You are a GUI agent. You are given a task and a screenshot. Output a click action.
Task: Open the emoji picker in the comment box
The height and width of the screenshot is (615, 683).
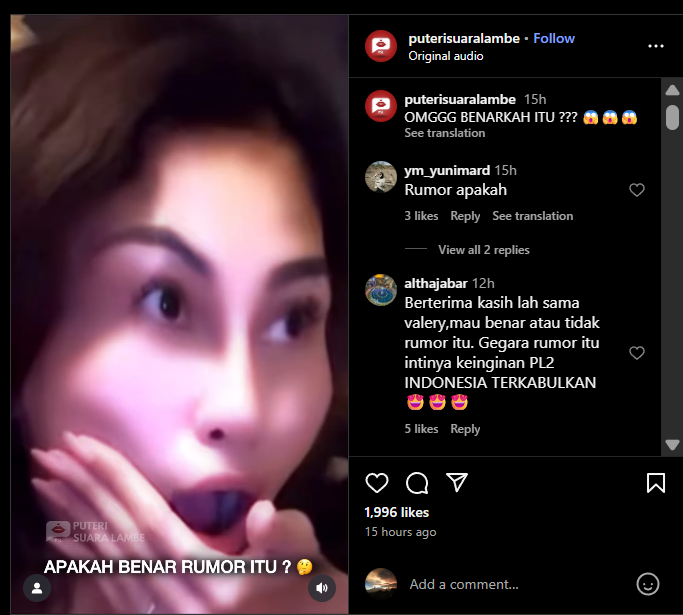tap(648, 584)
